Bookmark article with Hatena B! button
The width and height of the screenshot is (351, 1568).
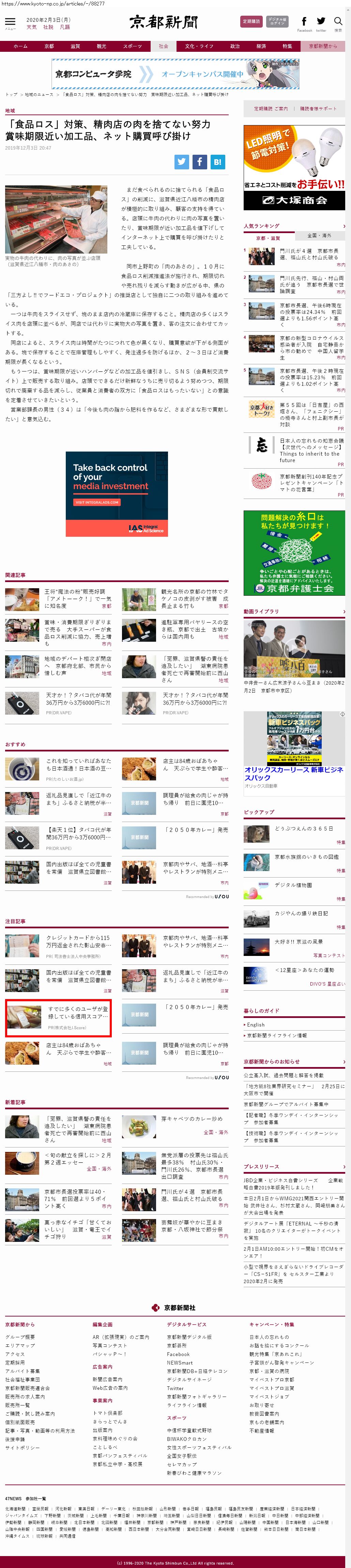218,161
